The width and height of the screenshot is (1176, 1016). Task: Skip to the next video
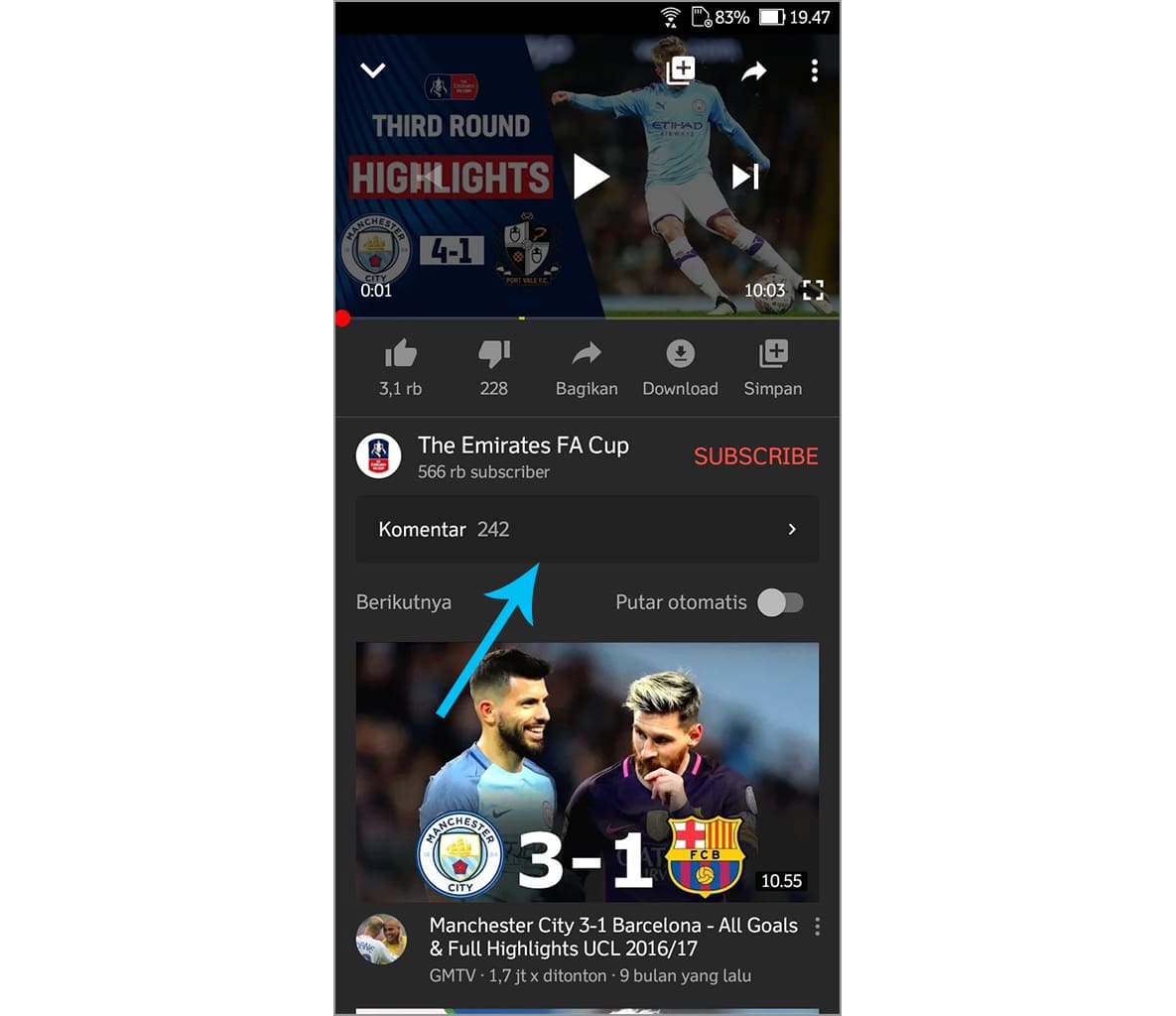pos(745,177)
